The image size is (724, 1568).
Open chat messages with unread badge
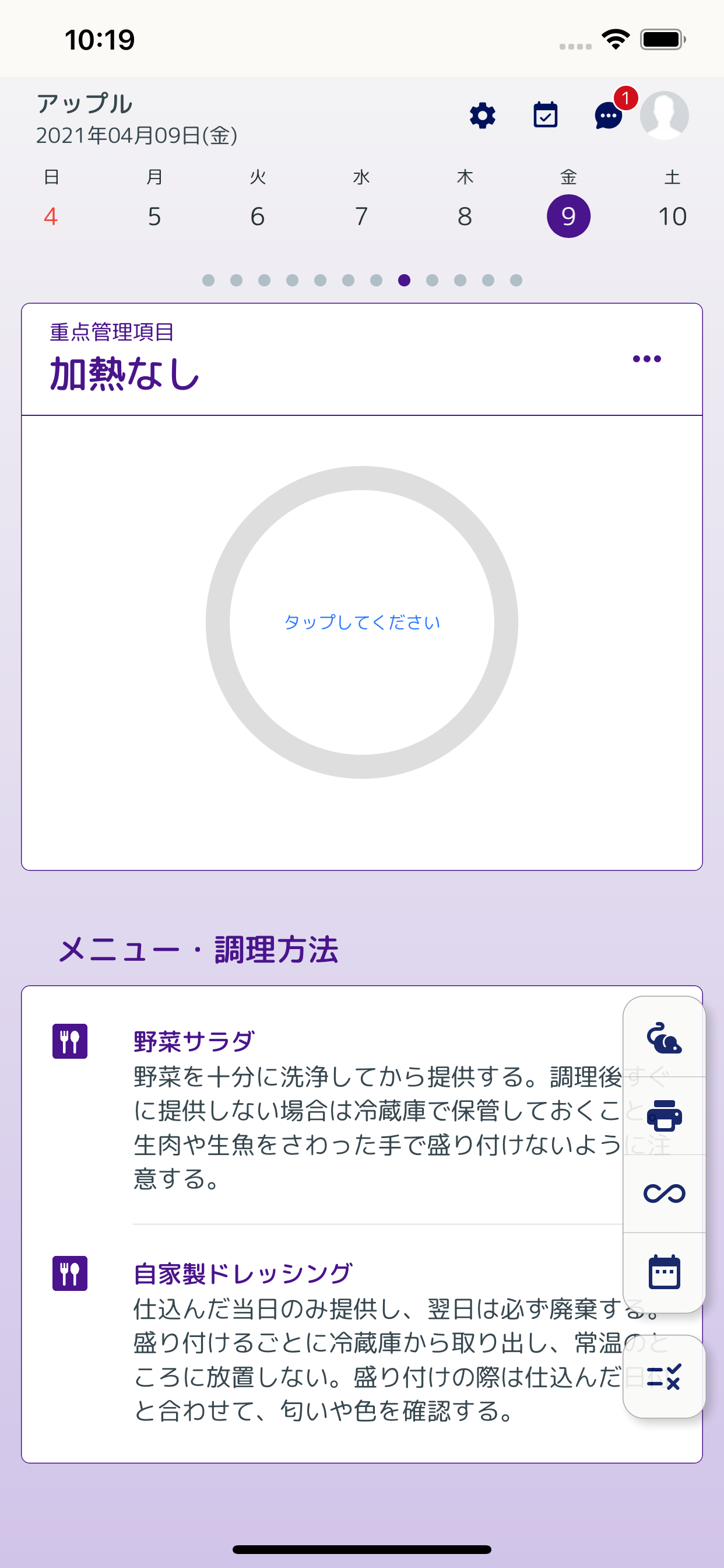click(609, 115)
